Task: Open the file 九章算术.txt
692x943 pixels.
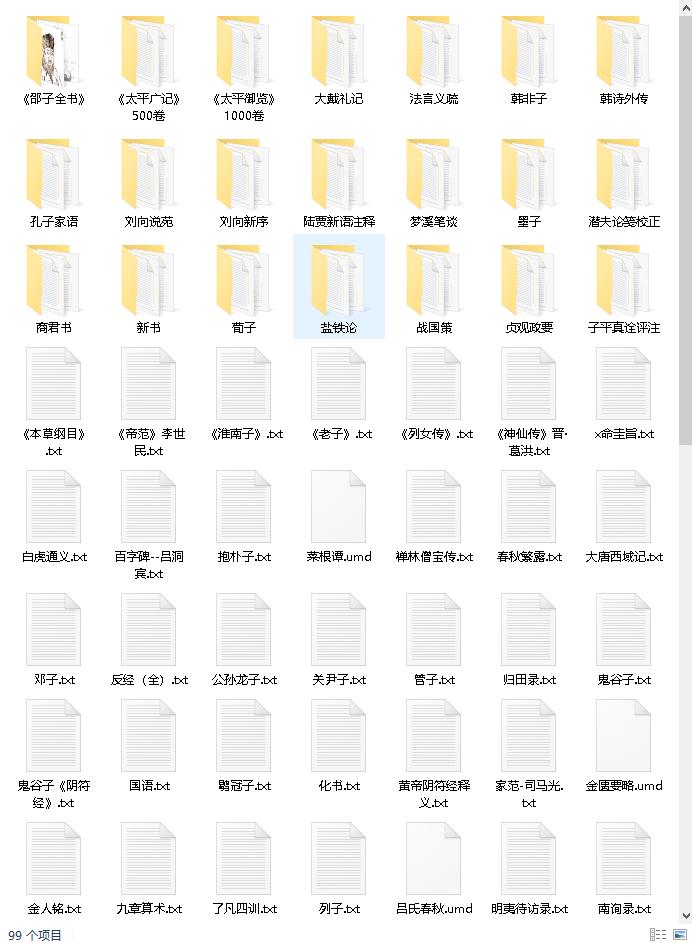Action: coord(149,860)
